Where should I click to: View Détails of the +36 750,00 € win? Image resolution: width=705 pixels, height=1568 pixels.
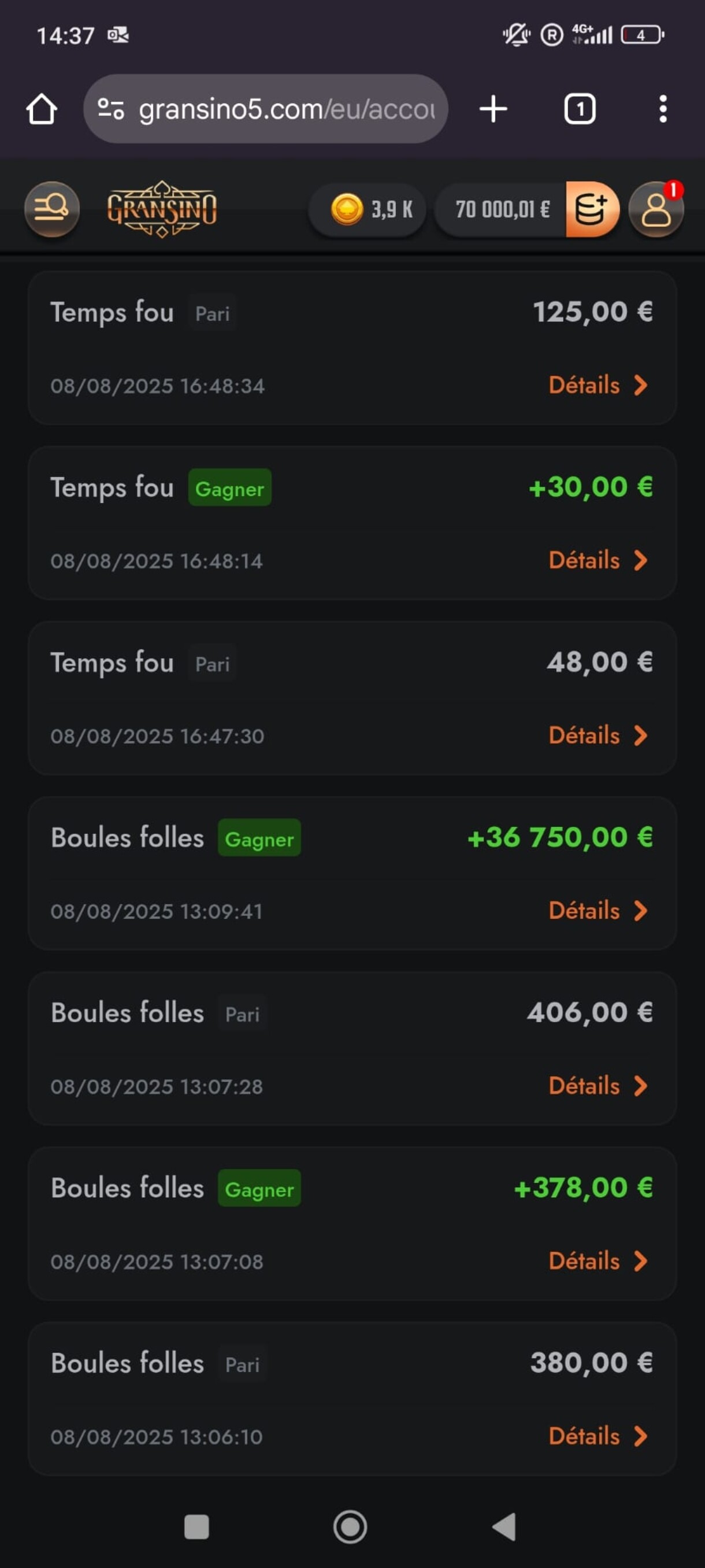(x=598, y=911)
